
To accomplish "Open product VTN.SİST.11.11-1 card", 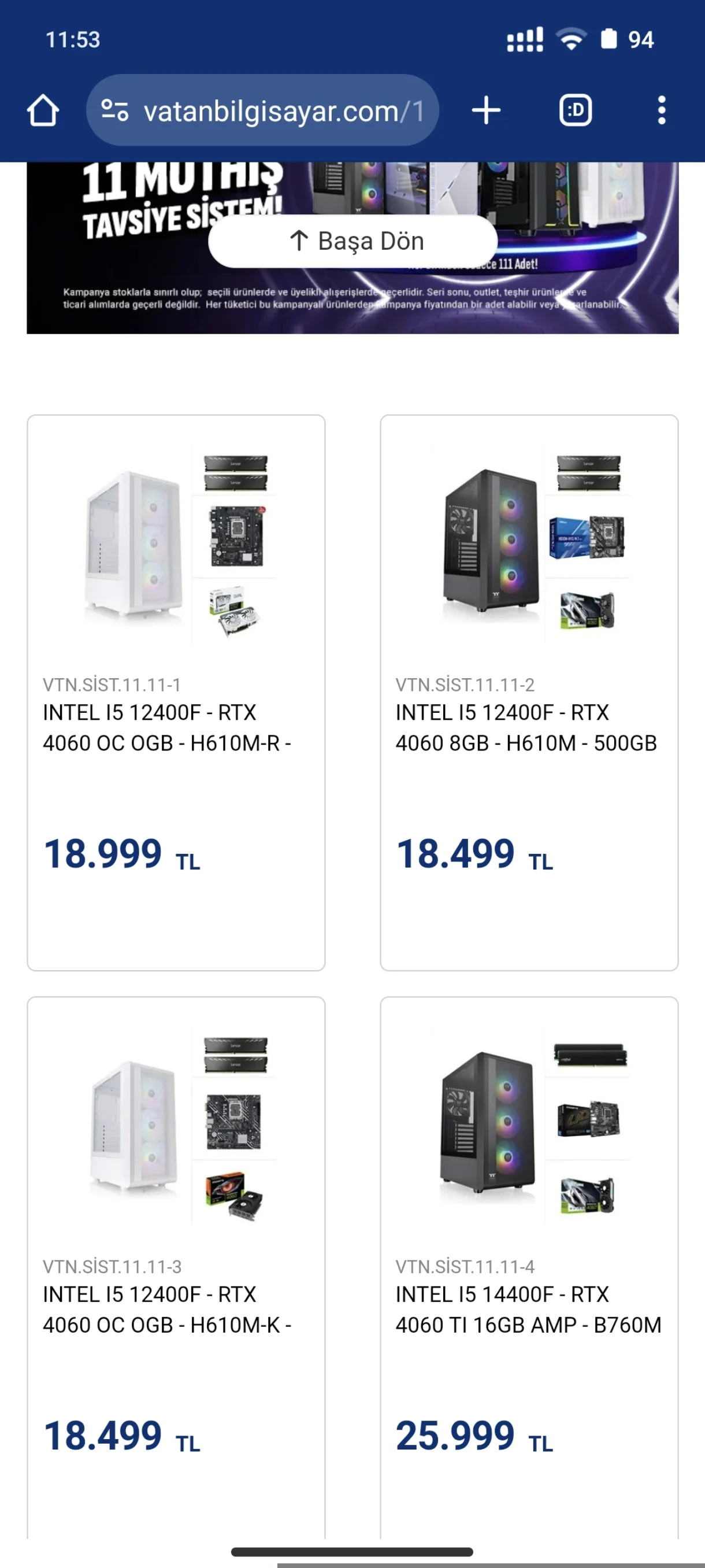I will pos(176,692).
